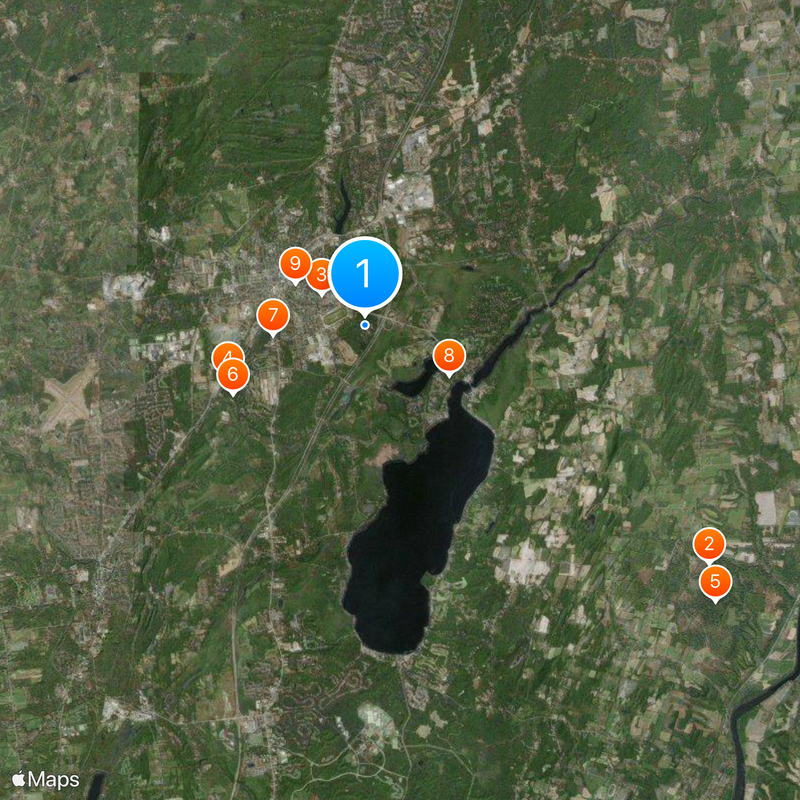Select pin 8 near the lake

[449, 355]
